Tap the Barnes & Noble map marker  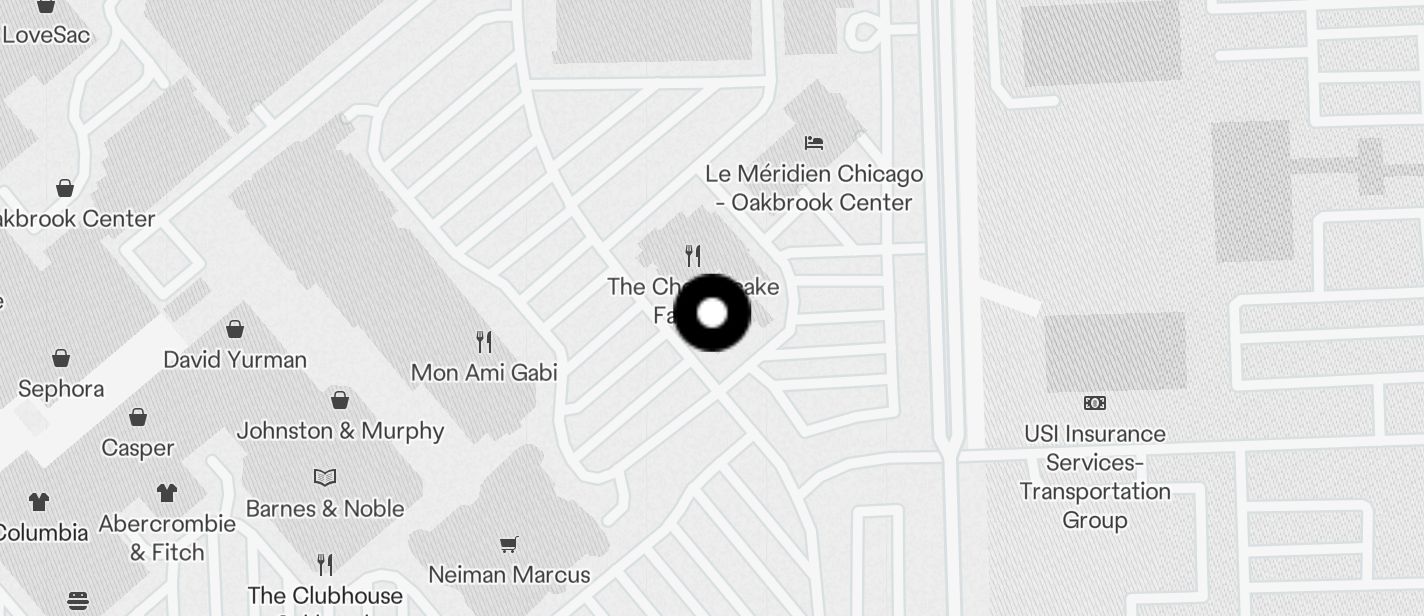pyautogui.click(x=325, y=478)
